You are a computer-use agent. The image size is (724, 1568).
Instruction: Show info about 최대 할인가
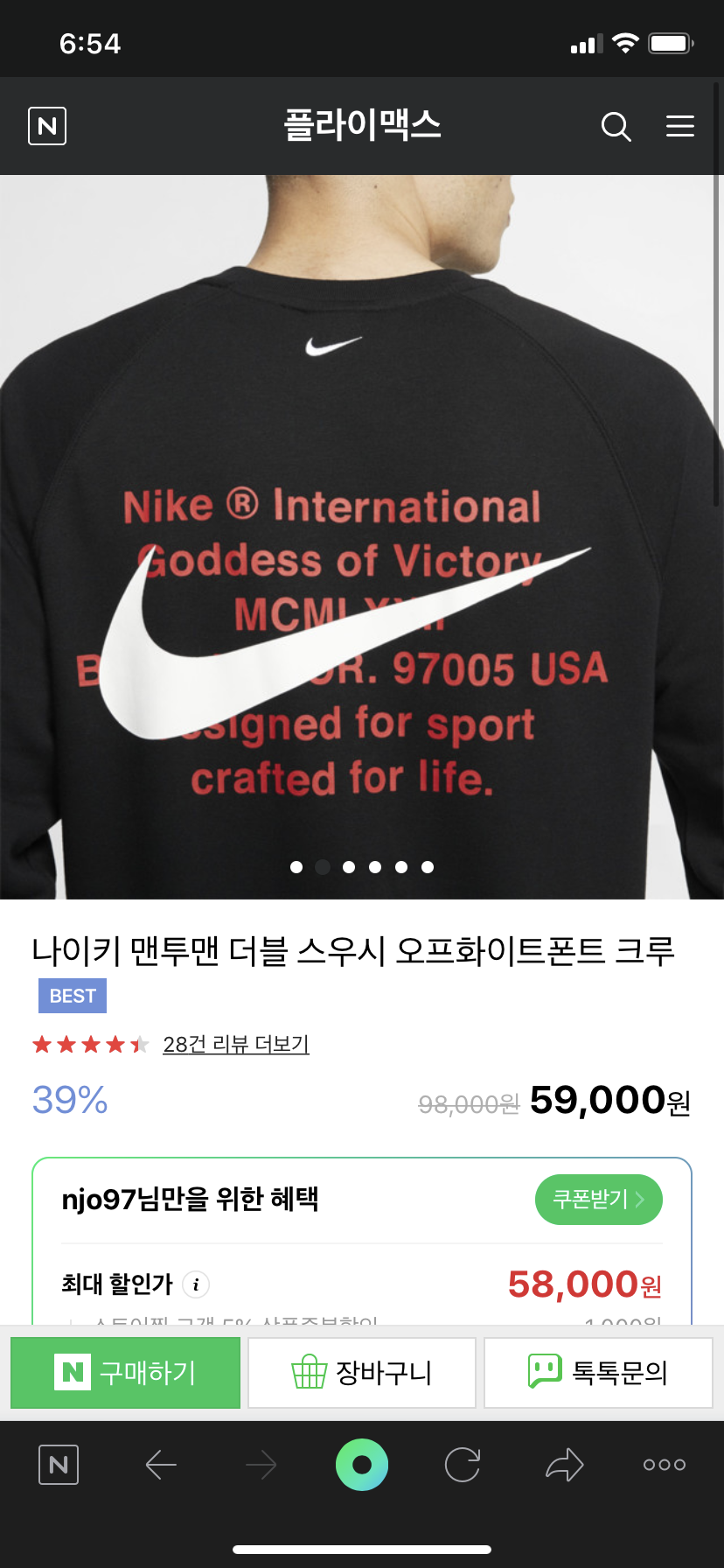pyautogui.click(x=196, y=1284)
